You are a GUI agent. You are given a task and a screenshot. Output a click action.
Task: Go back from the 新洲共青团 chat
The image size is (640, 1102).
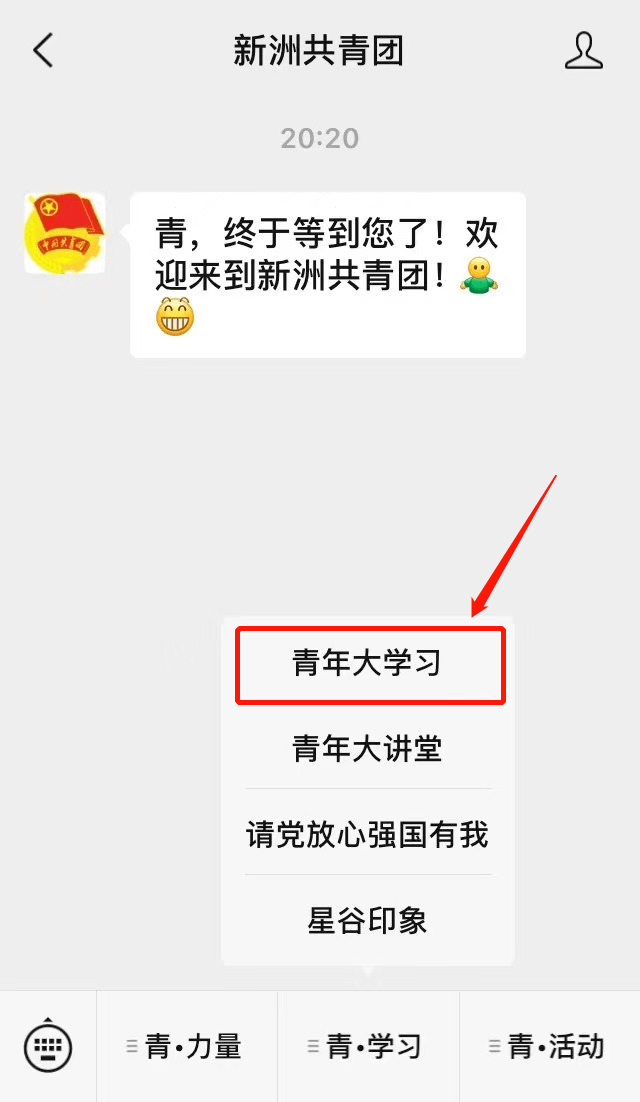coord(43,50)
